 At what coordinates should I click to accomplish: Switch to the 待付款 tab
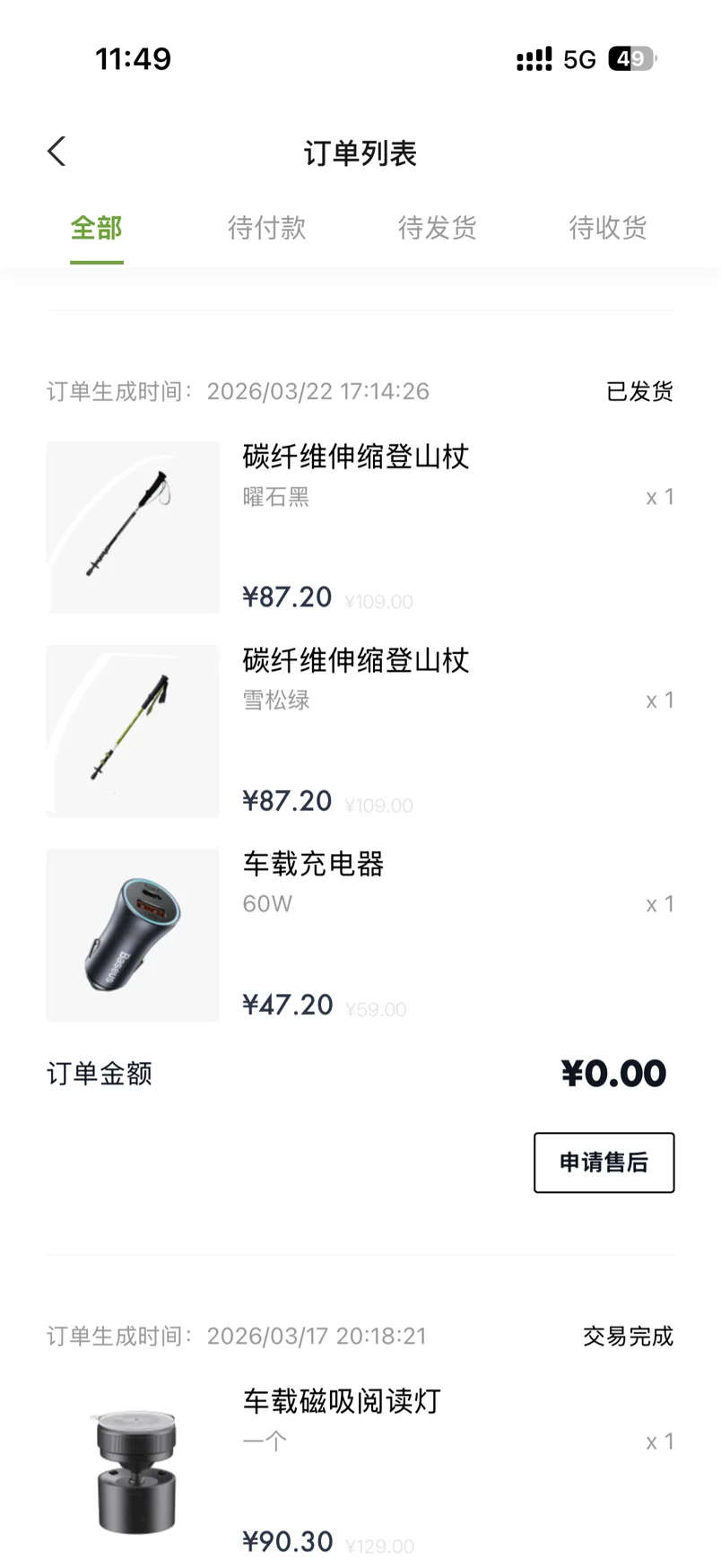pos(266,228)
